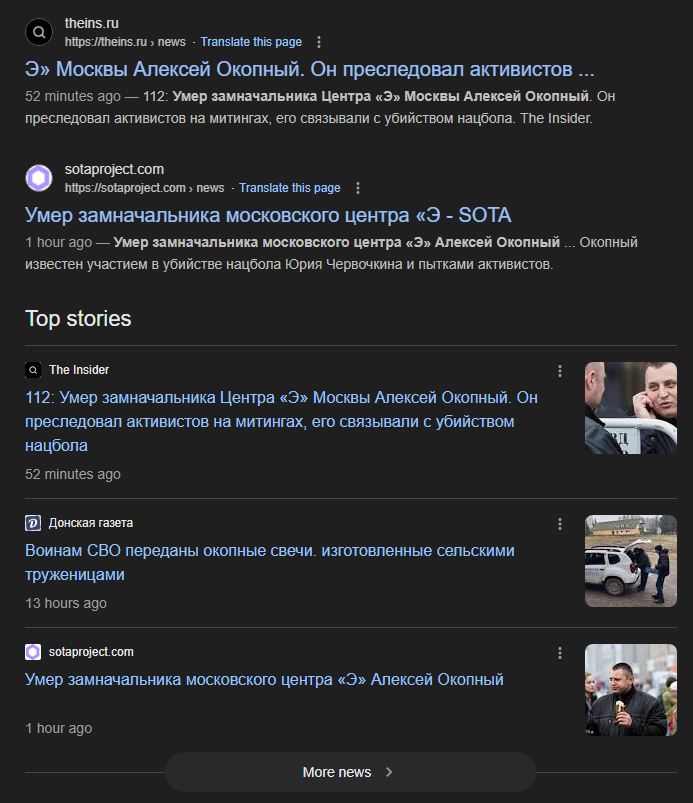The width and height of the screenshot is (693, 803).
Task: View The Insider story thumbnail photo
Action: click(630, 408)
